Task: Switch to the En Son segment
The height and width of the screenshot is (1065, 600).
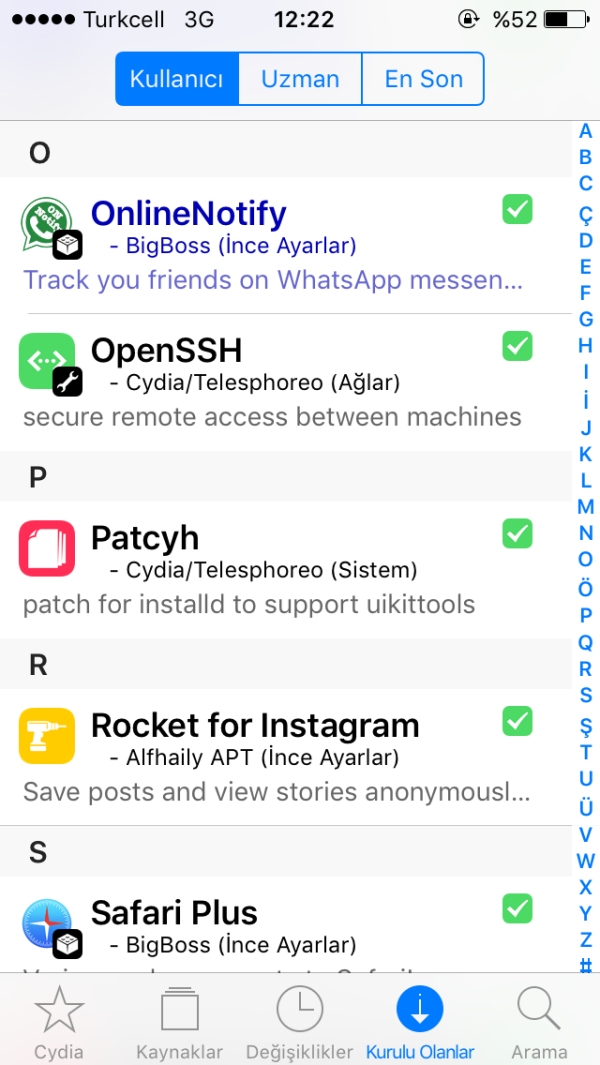Action: 423,79
